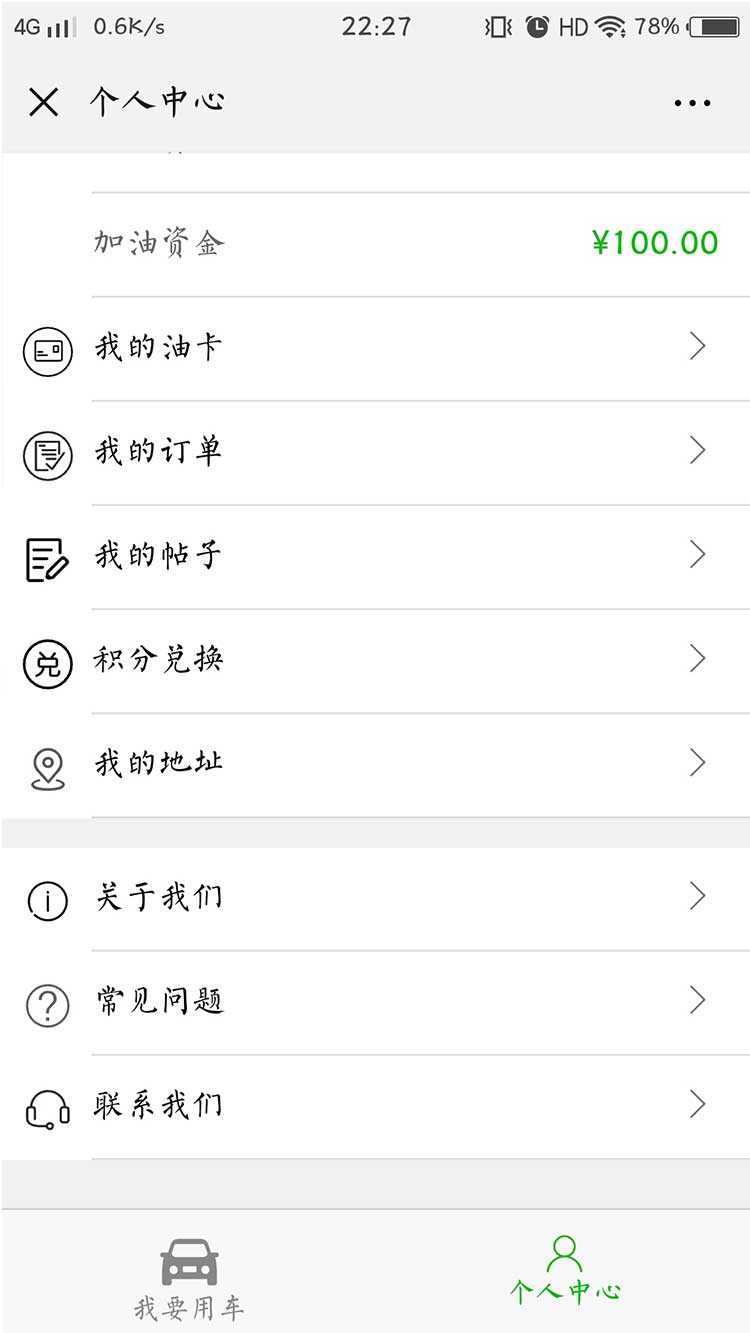Close the 个人中心 page
Viewport: 750px width, 1333px height.
(x=44, y=102)
